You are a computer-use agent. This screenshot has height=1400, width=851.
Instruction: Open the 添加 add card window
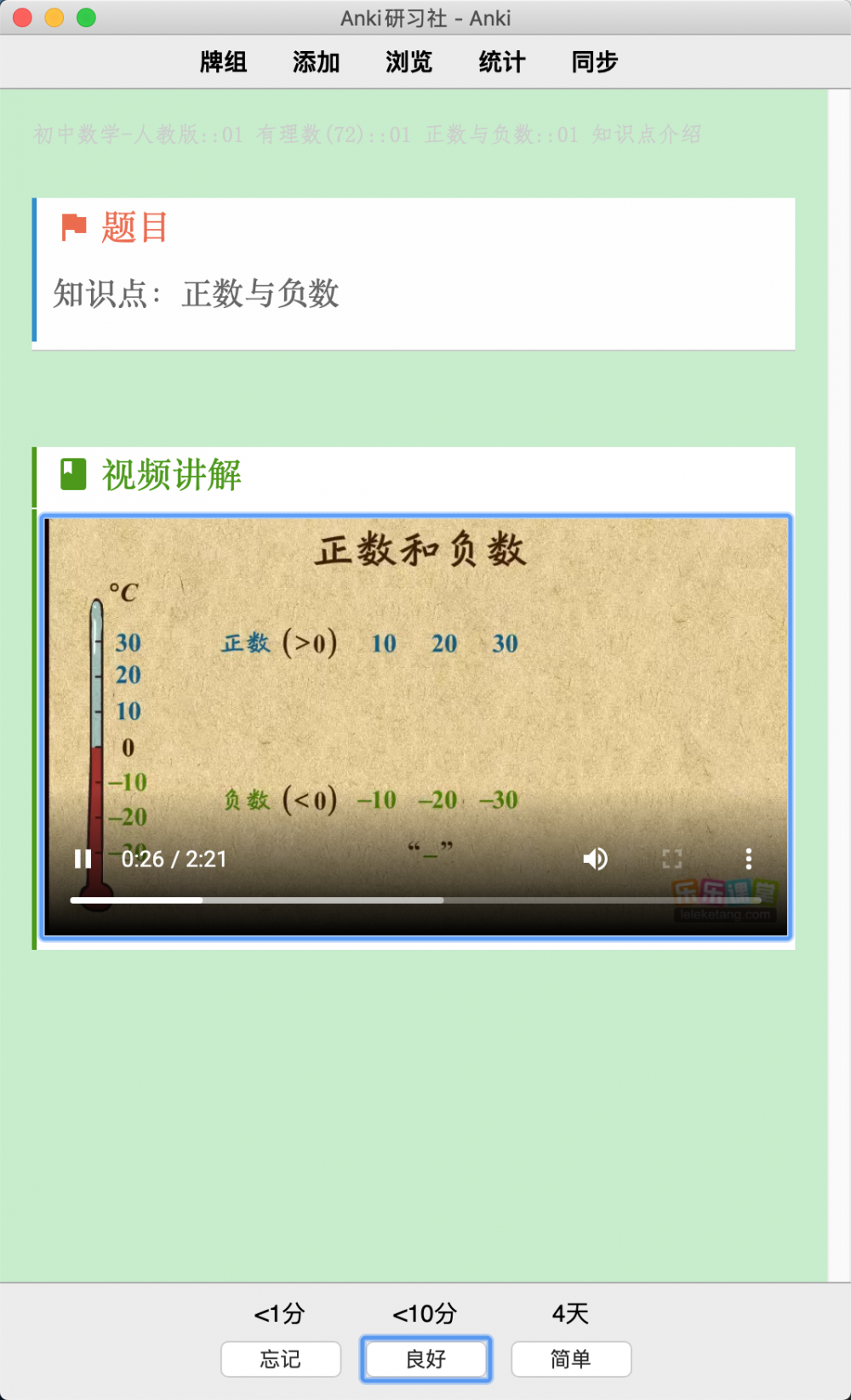316,61
